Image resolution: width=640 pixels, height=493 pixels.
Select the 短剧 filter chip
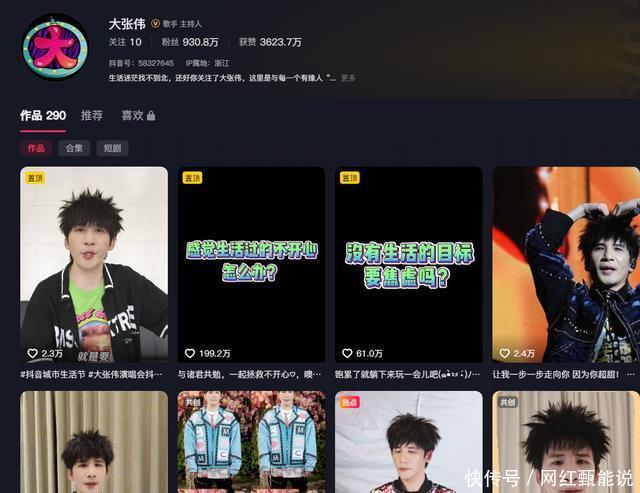coord(112,148)
